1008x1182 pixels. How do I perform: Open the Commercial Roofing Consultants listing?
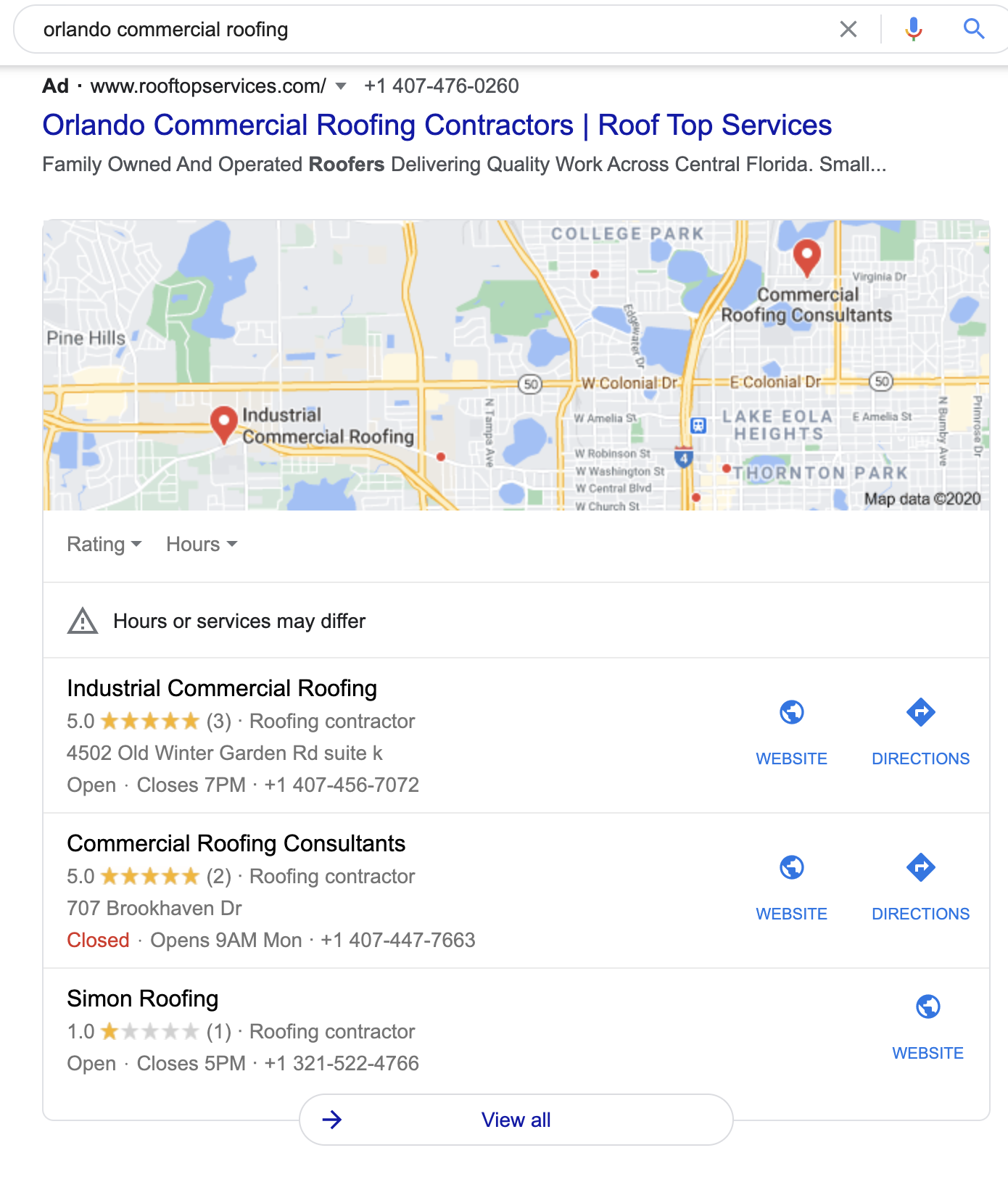tap(236, 843)
